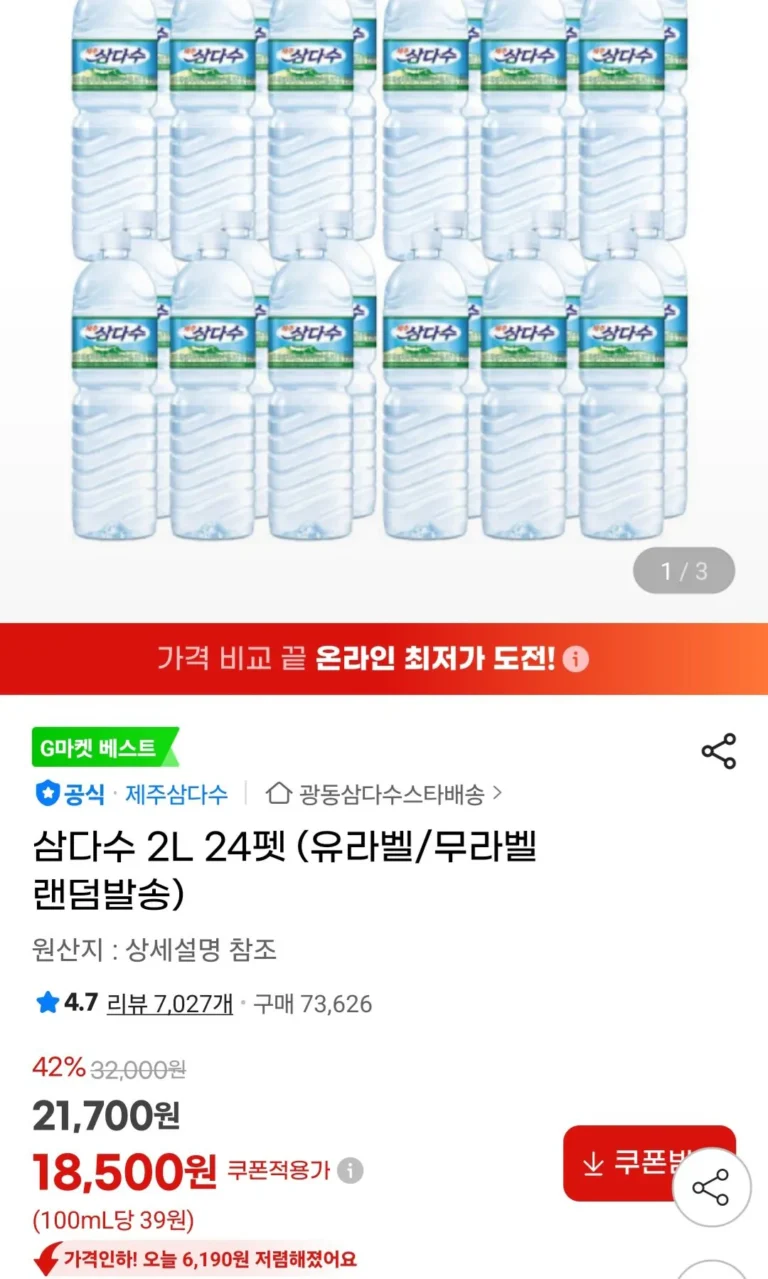Download coupon with the red coupon button
Screen dimensions: 768x1279
tap(630, 1162)
